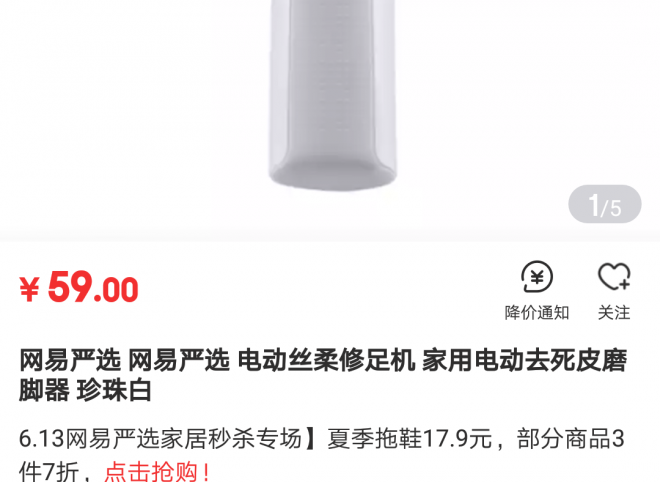Follow this product via the 关注 heart
This screenshot has height=482, width=660.
pyautogui.click(x=614, y=290)
